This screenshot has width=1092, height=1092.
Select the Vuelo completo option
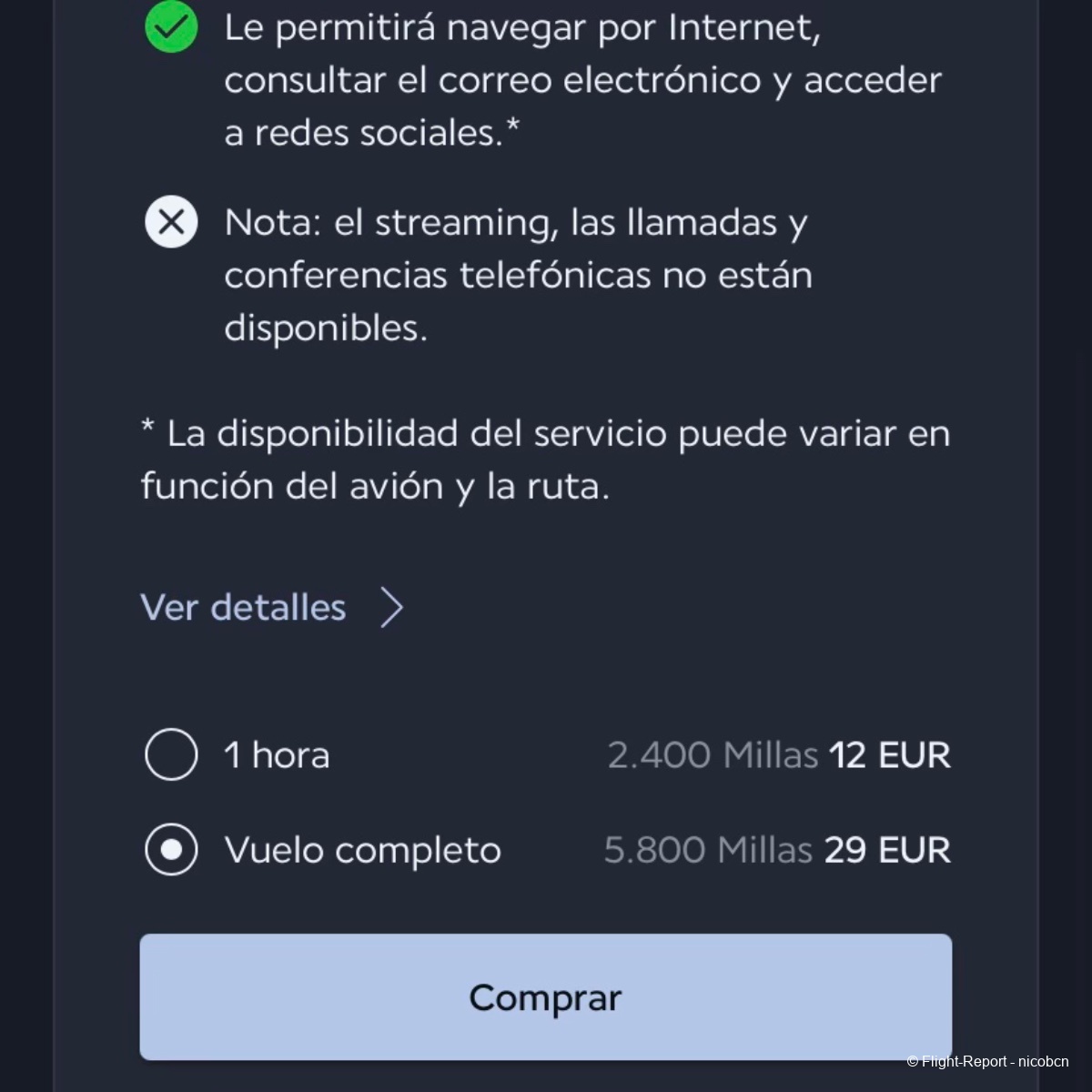(x=171, y=850)
